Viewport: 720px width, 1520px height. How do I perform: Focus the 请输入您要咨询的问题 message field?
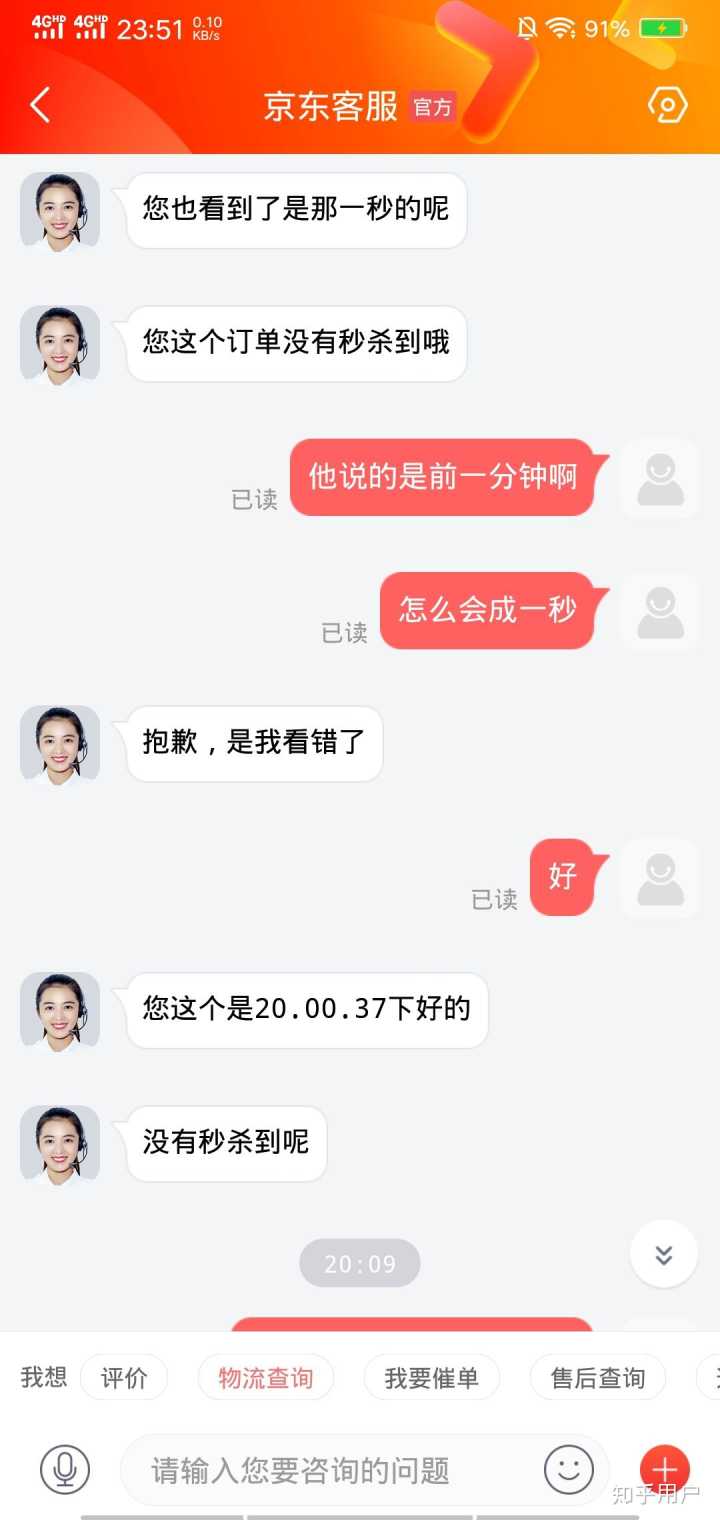pos(330,1470)
